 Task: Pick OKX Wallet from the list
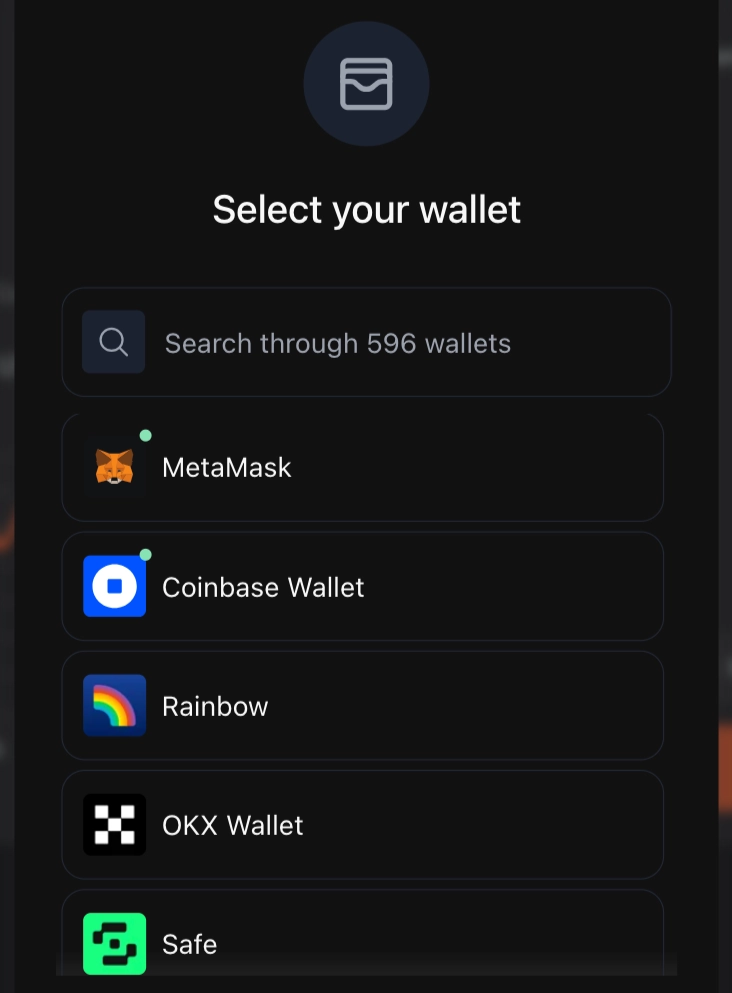click(x=362, y=824)
